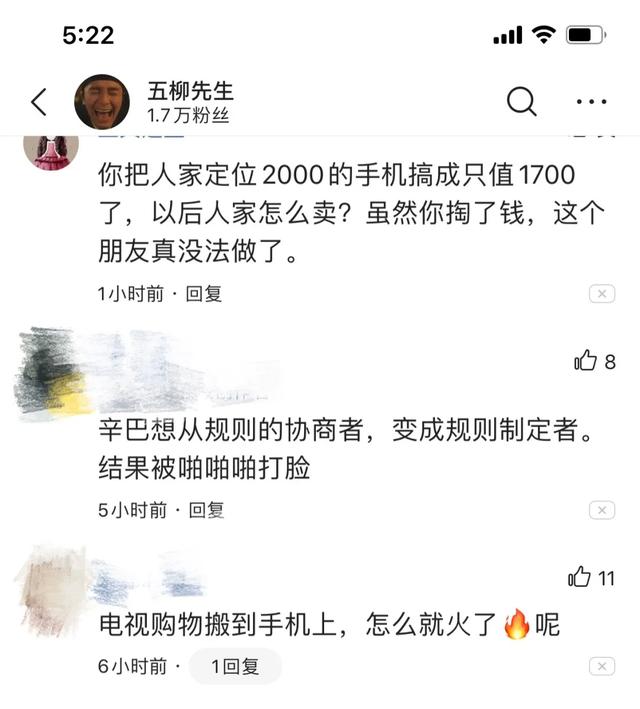Expand the 1回复 thread
Viewport: 640px width, 709px height.
(235, 665)
